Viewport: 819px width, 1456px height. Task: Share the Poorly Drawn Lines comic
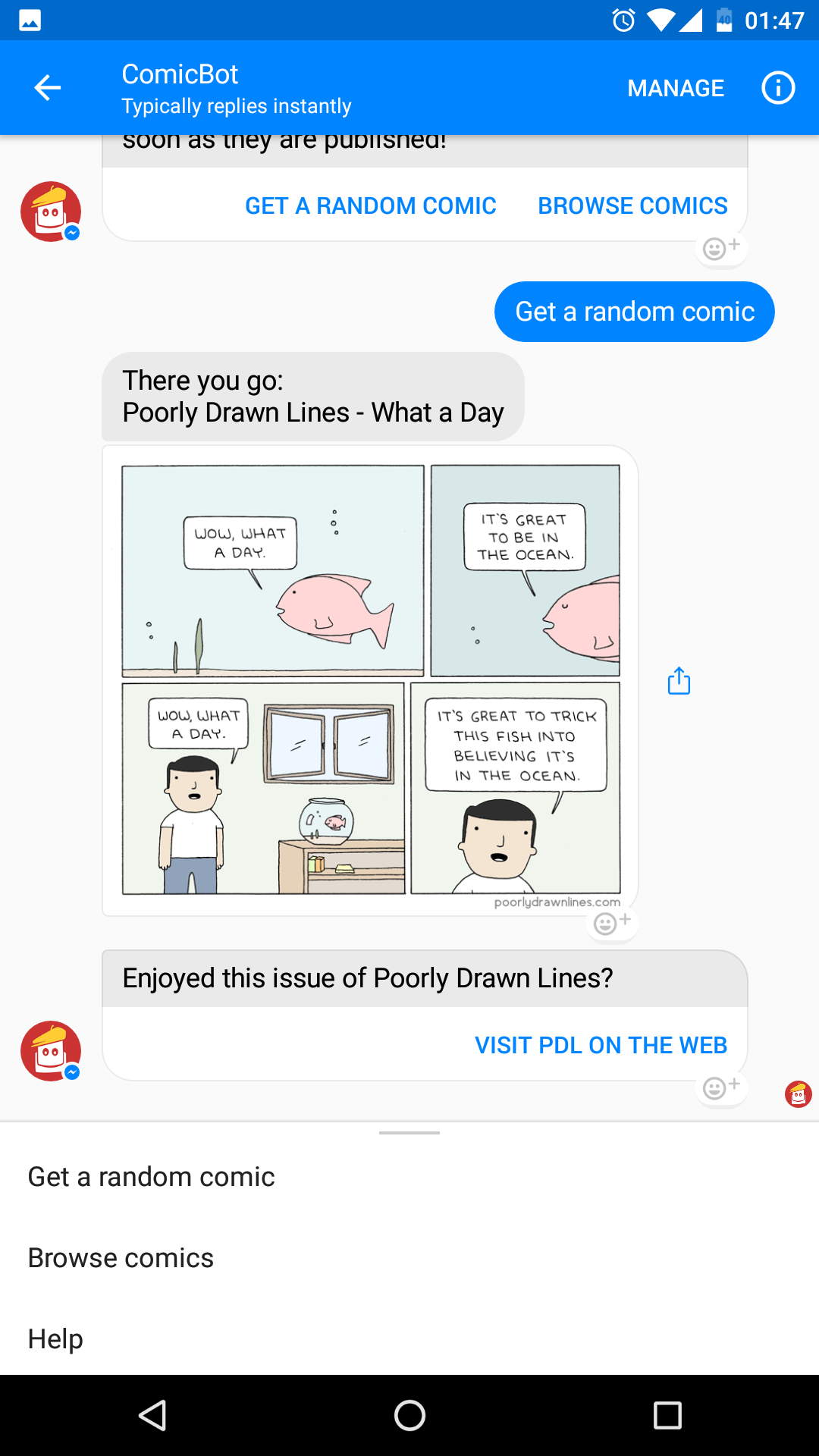point(679,680)
